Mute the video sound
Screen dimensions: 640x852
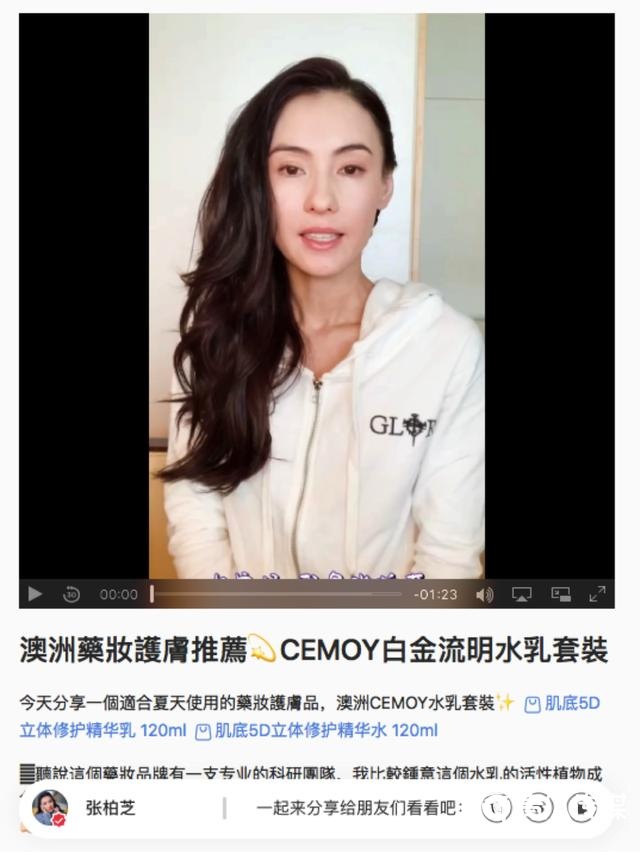(x=484, y=594)
